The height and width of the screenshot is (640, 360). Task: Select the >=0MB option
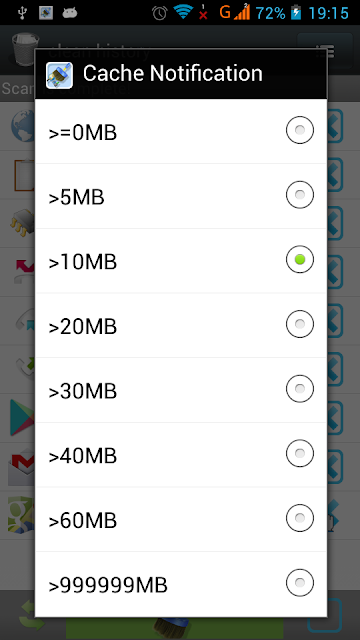pyautogui.click(x=181, y=131)
